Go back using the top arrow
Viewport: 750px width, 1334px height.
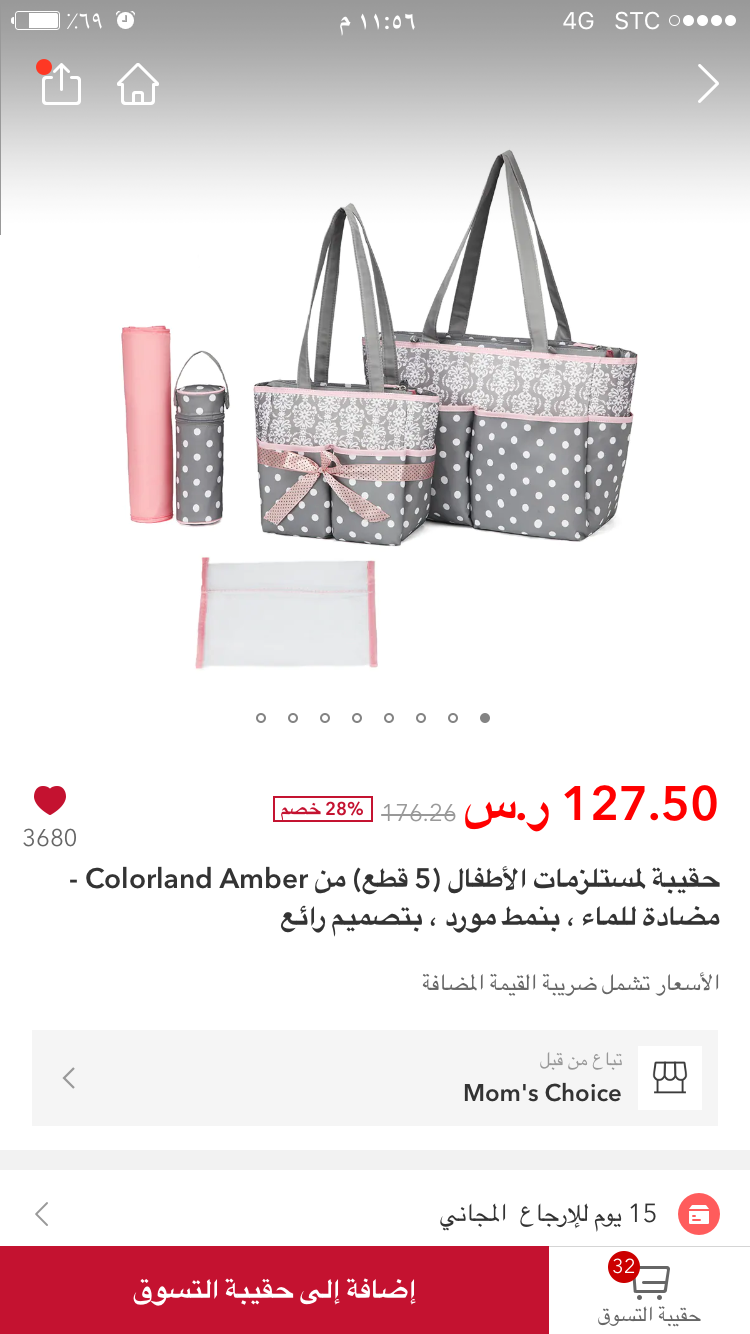click(707, 85)
